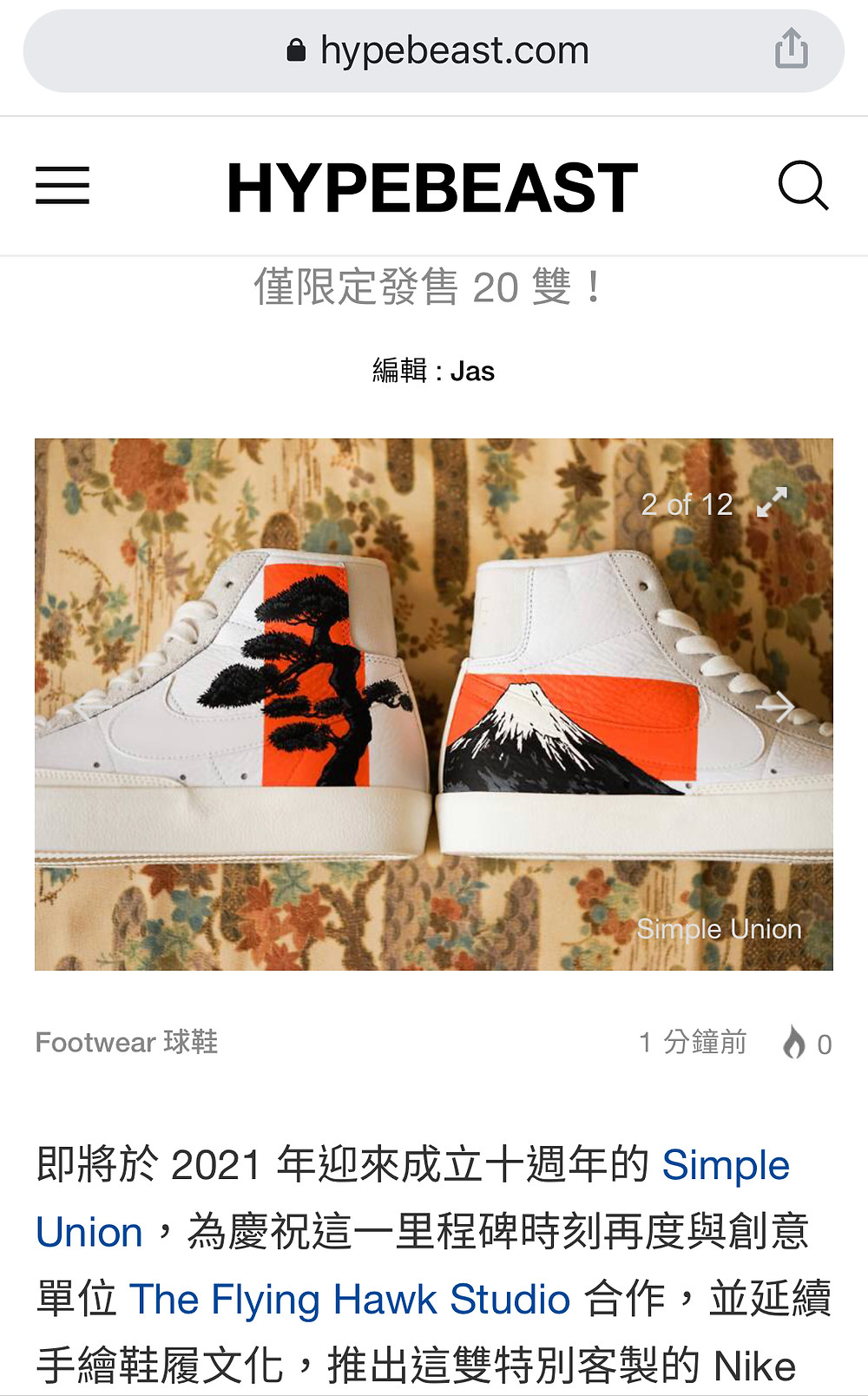Open editor Jas's author page
Image resolution: width=868 pixels, height=1396 pixels.
[472, 372]
